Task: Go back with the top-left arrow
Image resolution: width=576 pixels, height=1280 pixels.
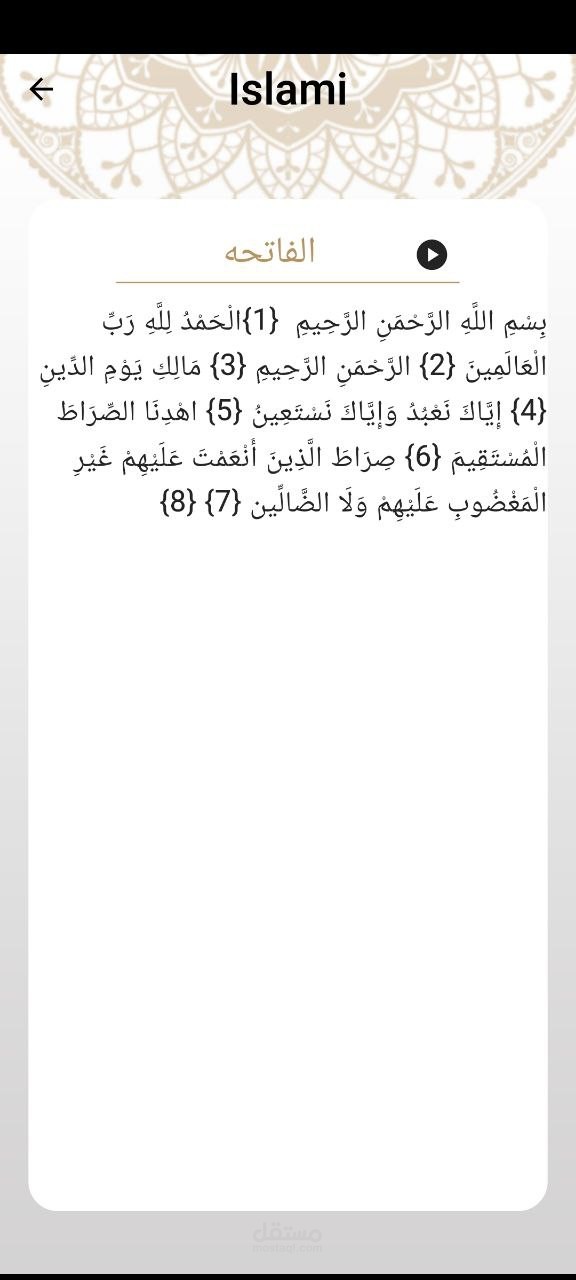Action: (41, 90)
